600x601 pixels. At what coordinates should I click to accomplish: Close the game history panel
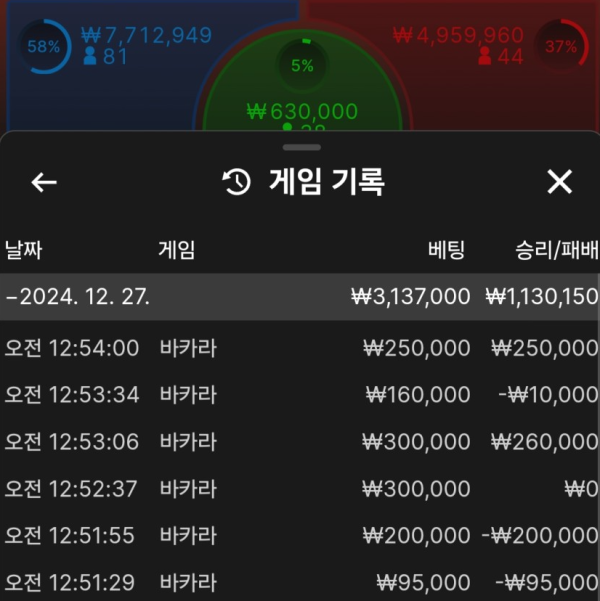[x=559, y=182]
